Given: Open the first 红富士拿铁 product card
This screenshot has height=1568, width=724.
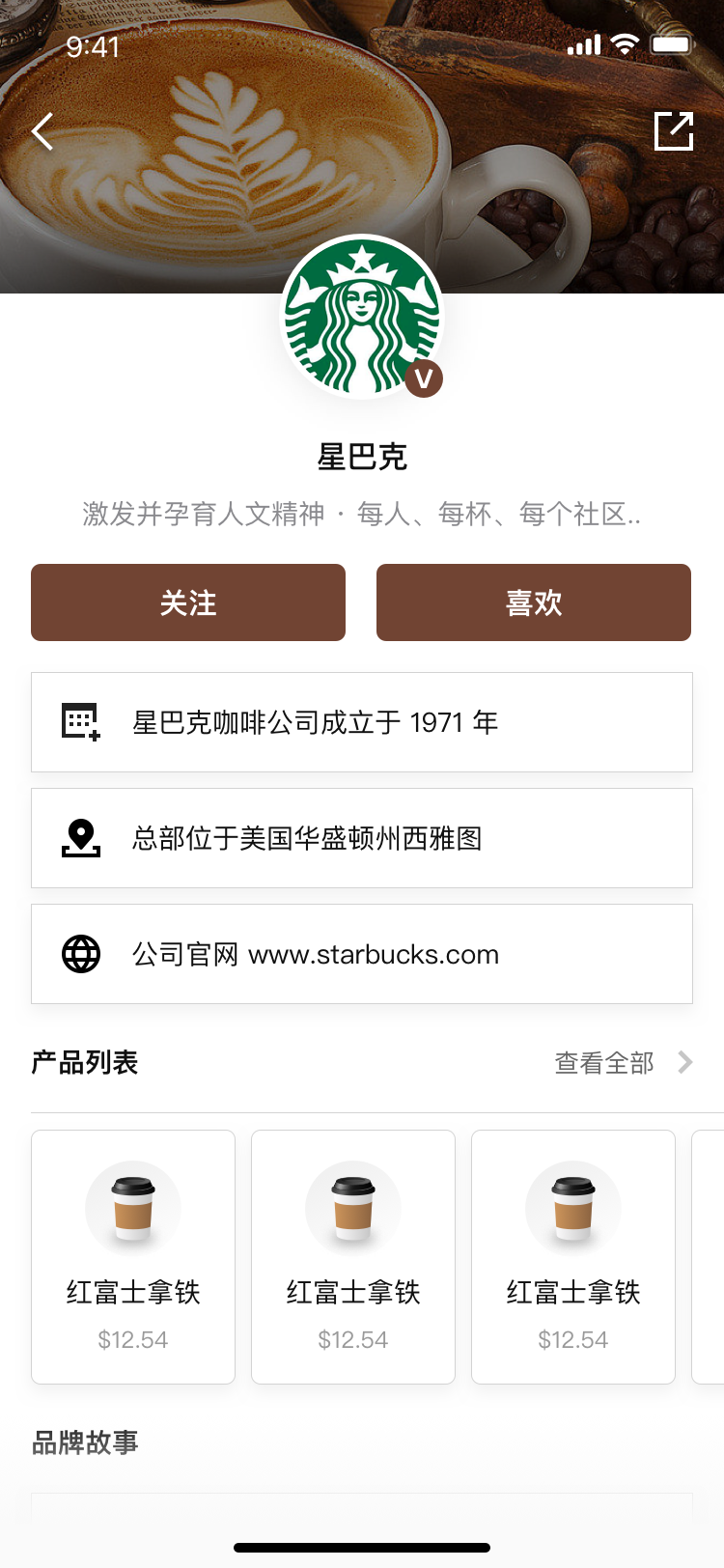Looking at the screenshot, I should tap(133, 1255).
